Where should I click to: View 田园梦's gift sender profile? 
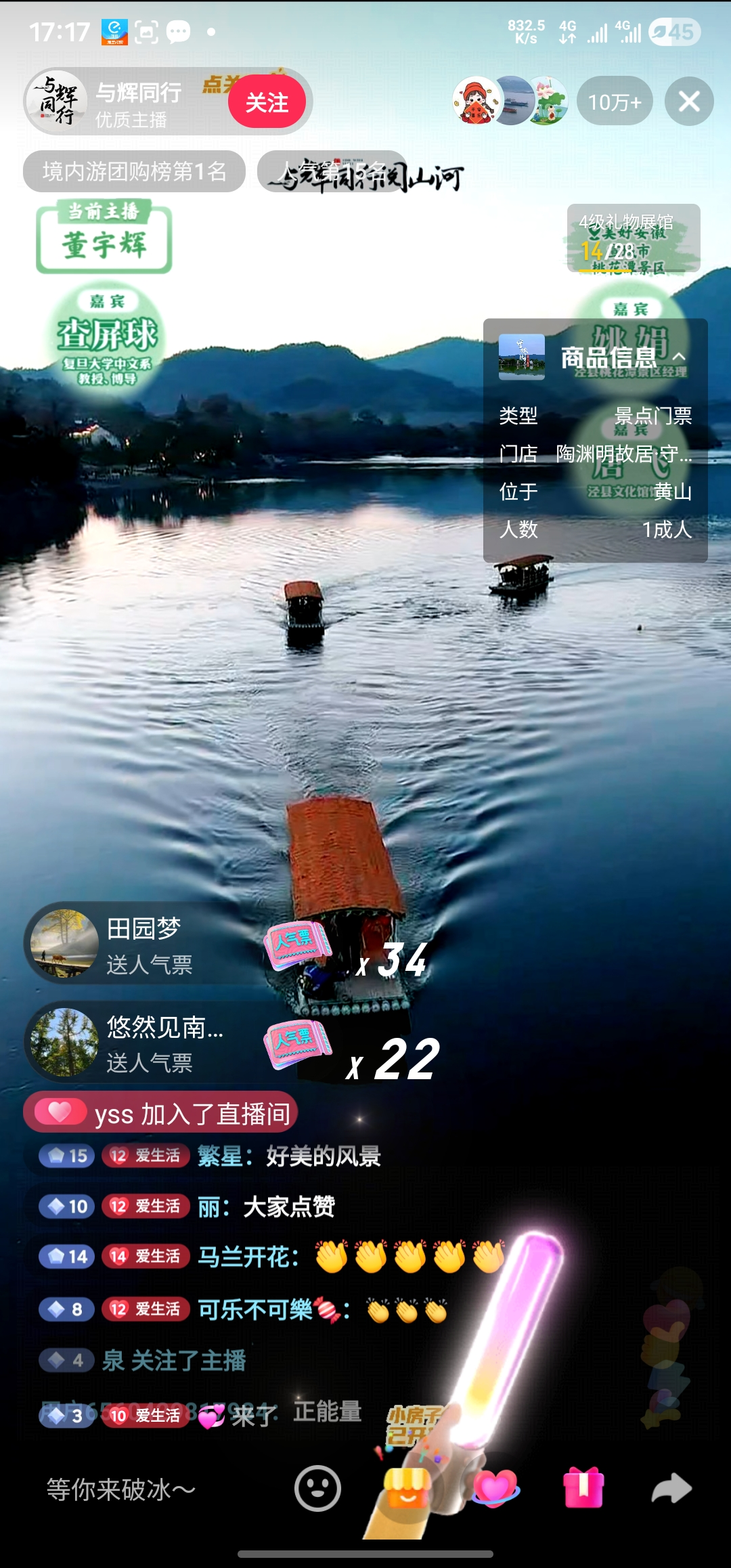(x=65, y=943)
